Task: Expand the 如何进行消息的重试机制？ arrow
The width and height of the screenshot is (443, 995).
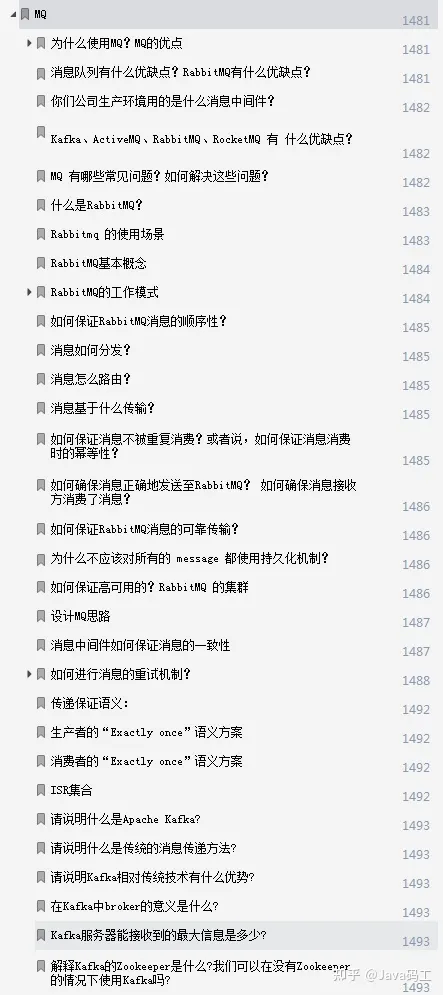Action: (29, 674)
